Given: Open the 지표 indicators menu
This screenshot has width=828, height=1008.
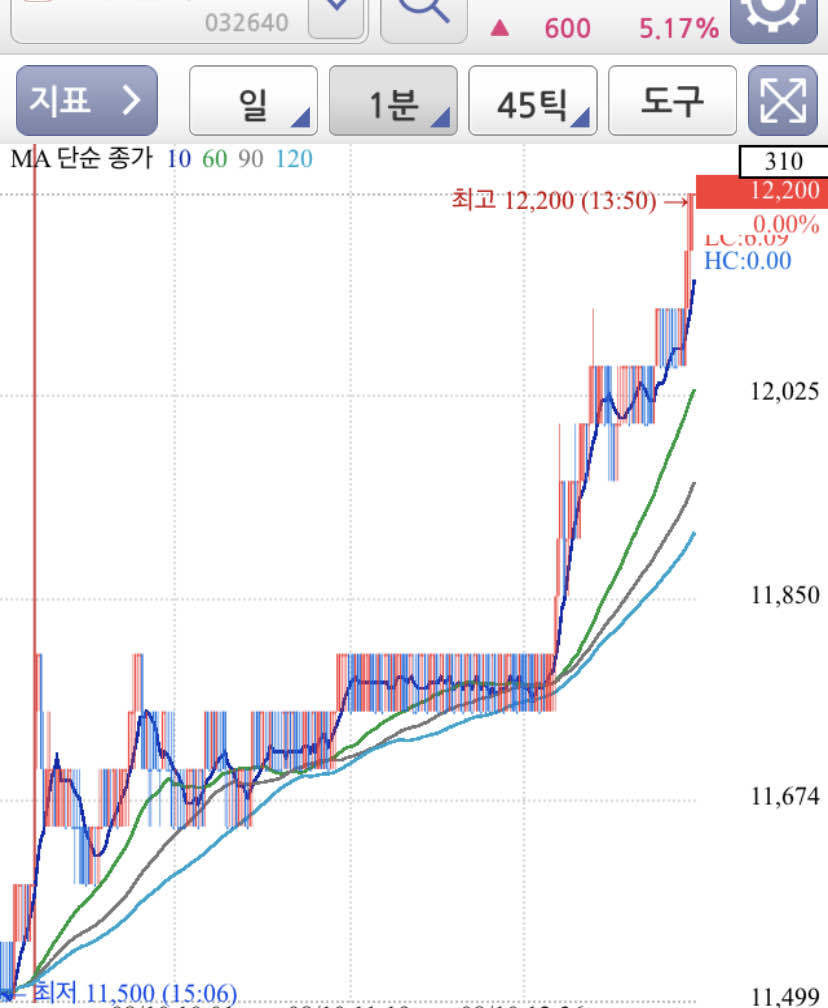Looking at the screenshot, I should click(x=86, y=100).
